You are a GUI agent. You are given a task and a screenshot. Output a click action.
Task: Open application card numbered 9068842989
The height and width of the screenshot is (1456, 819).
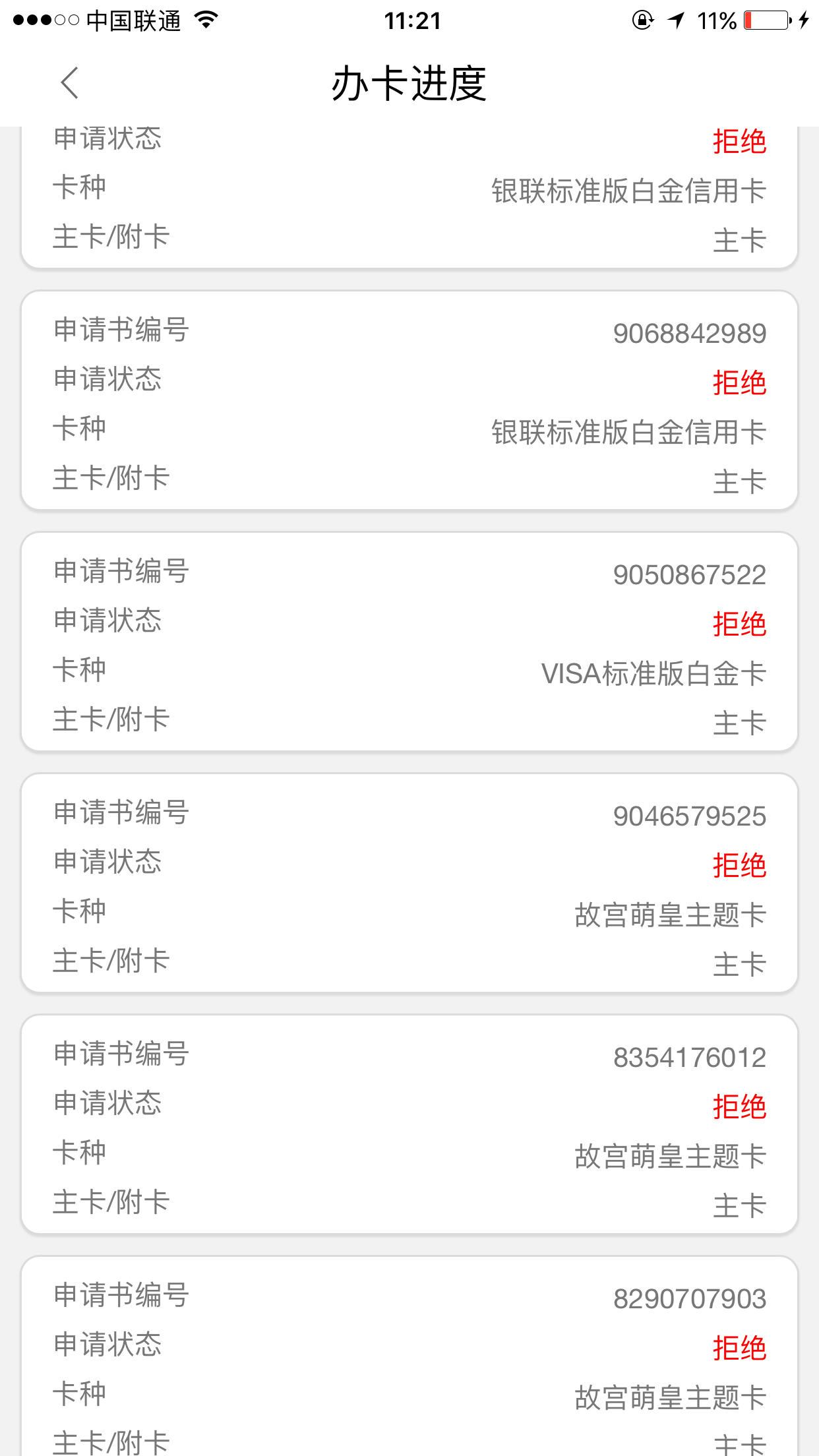pos(409,400)
